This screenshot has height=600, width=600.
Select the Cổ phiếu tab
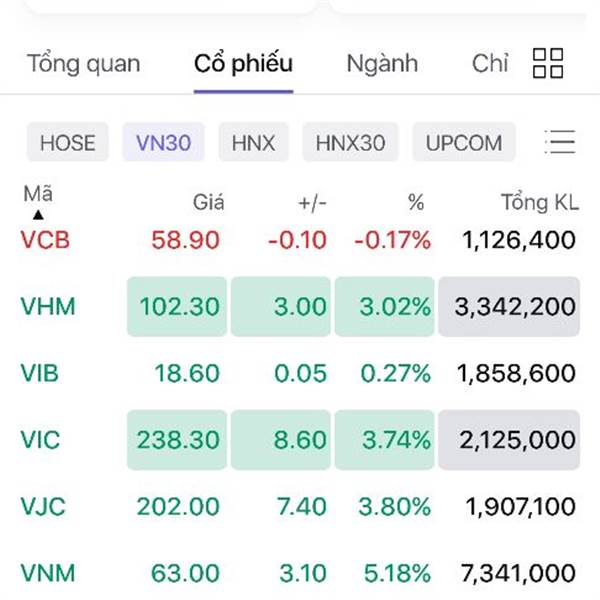(243, 64)
